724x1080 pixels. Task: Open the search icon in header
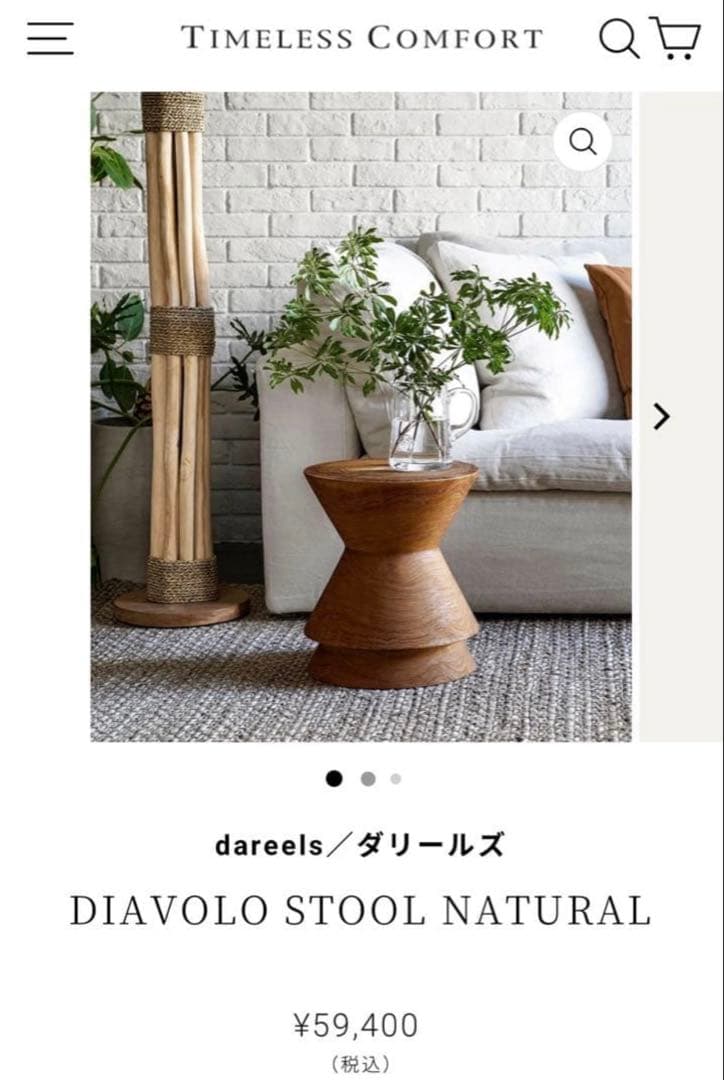[x=618, y=38]
